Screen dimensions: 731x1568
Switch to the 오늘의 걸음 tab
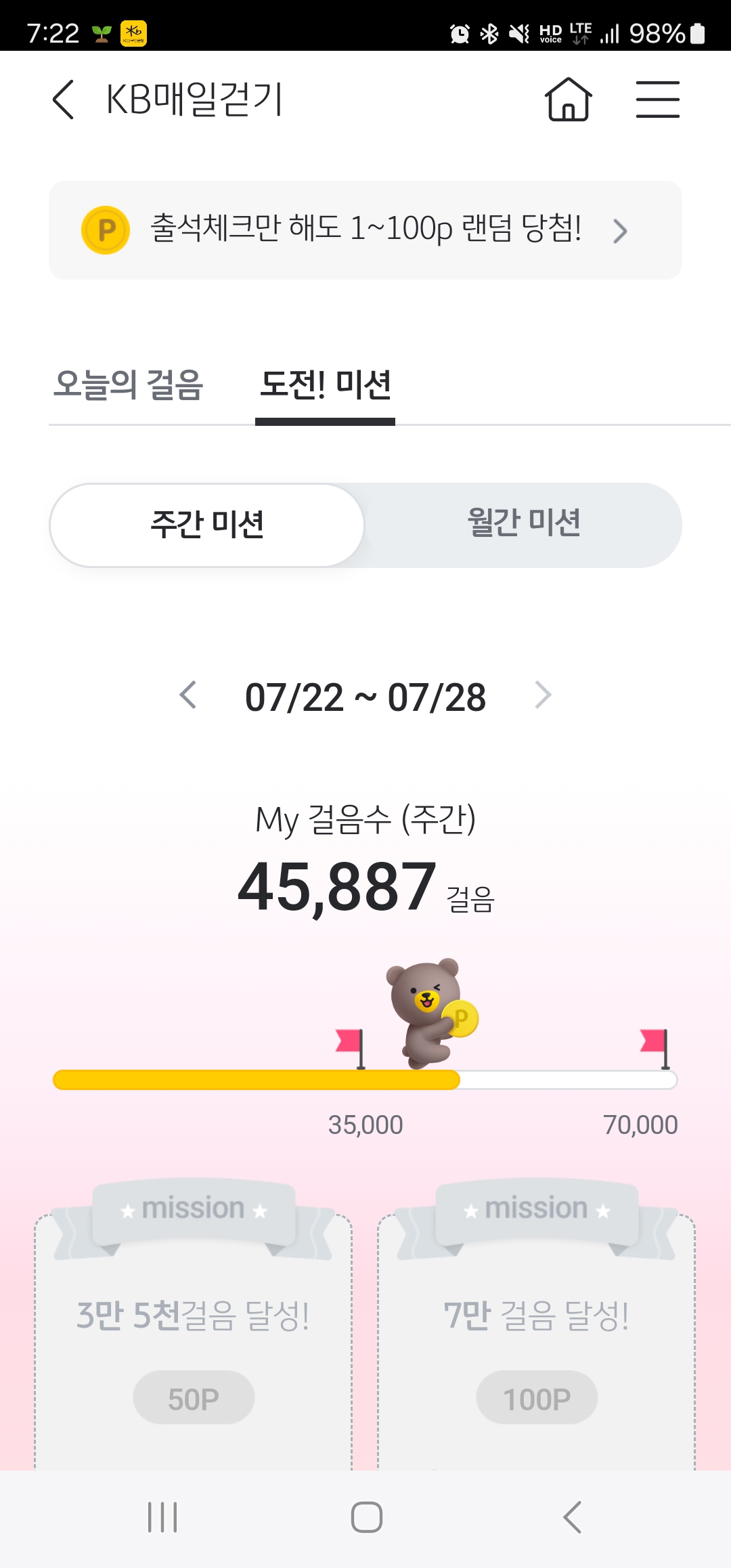click(x=129, y=385)
